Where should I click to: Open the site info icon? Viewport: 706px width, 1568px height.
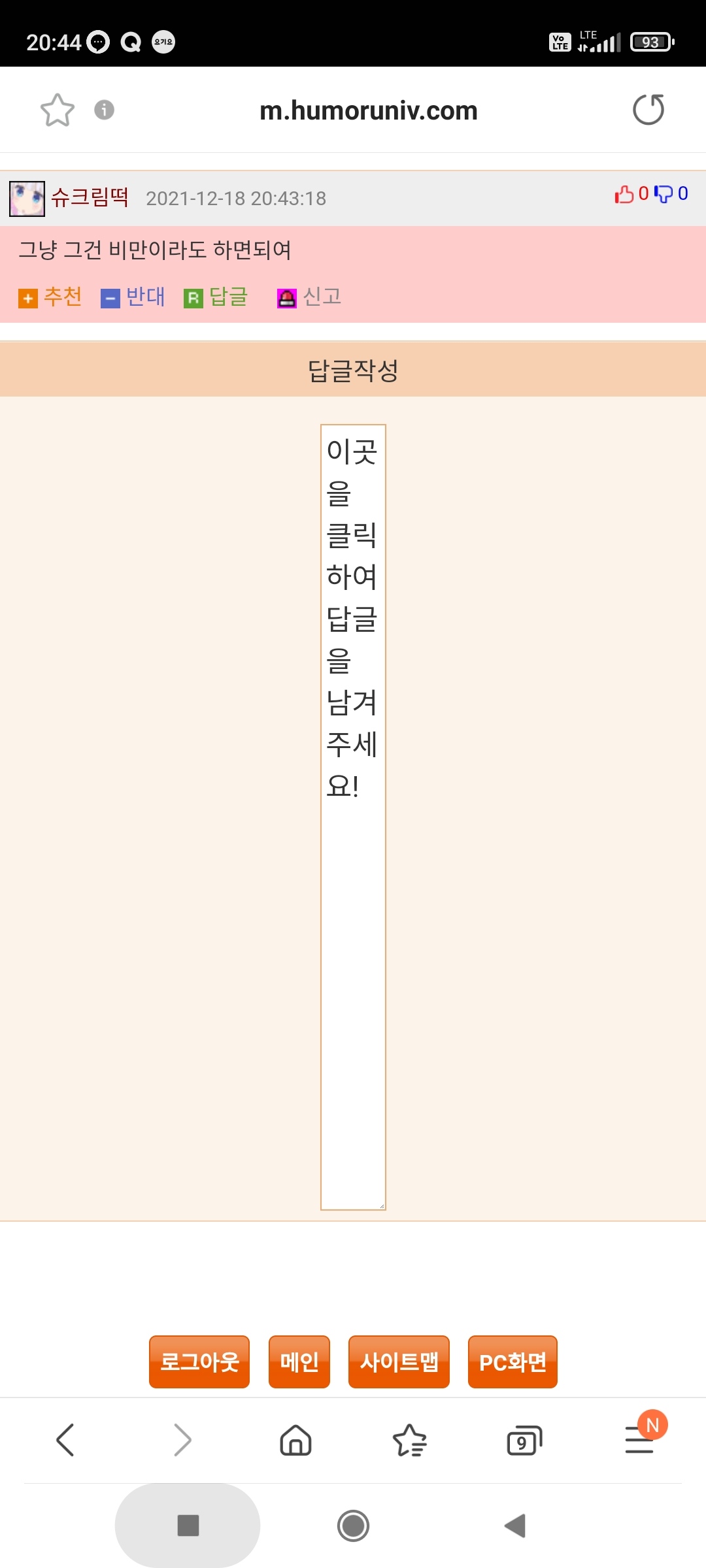pos(104,110)
